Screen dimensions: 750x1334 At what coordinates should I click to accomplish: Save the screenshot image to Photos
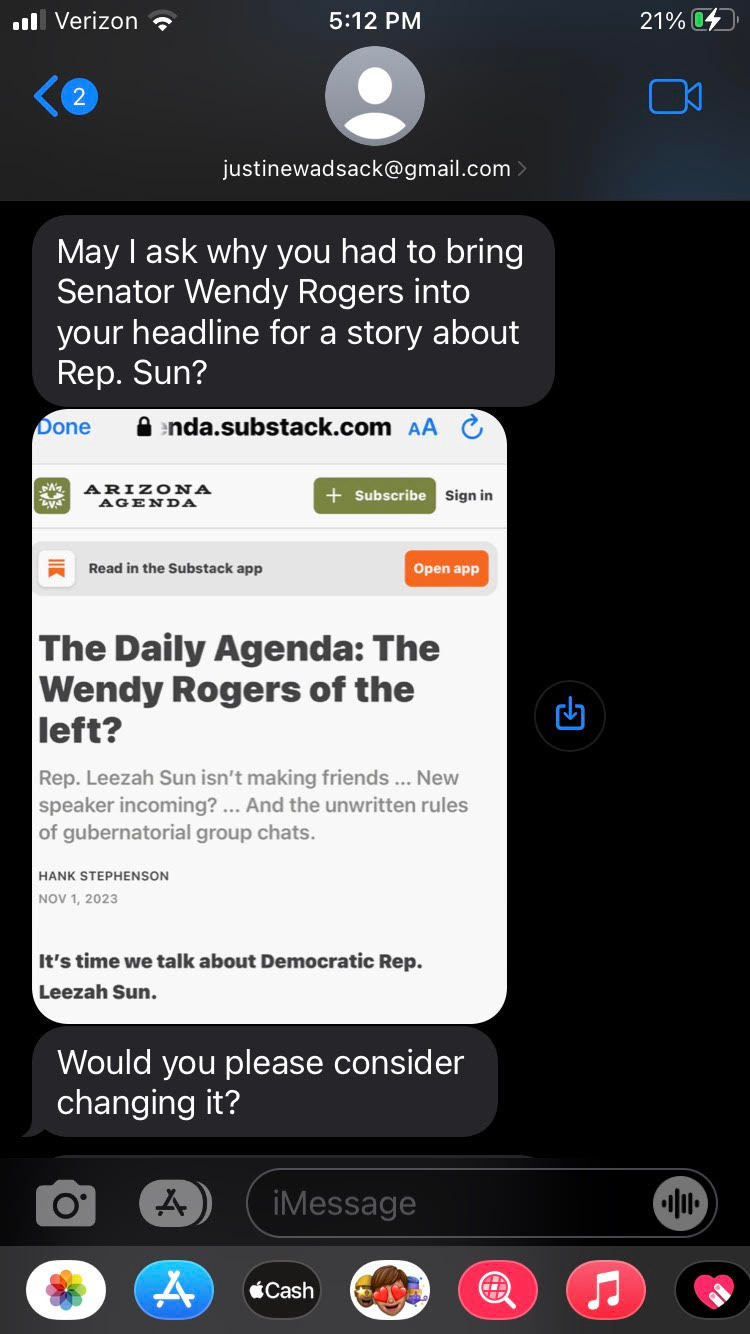570,715
